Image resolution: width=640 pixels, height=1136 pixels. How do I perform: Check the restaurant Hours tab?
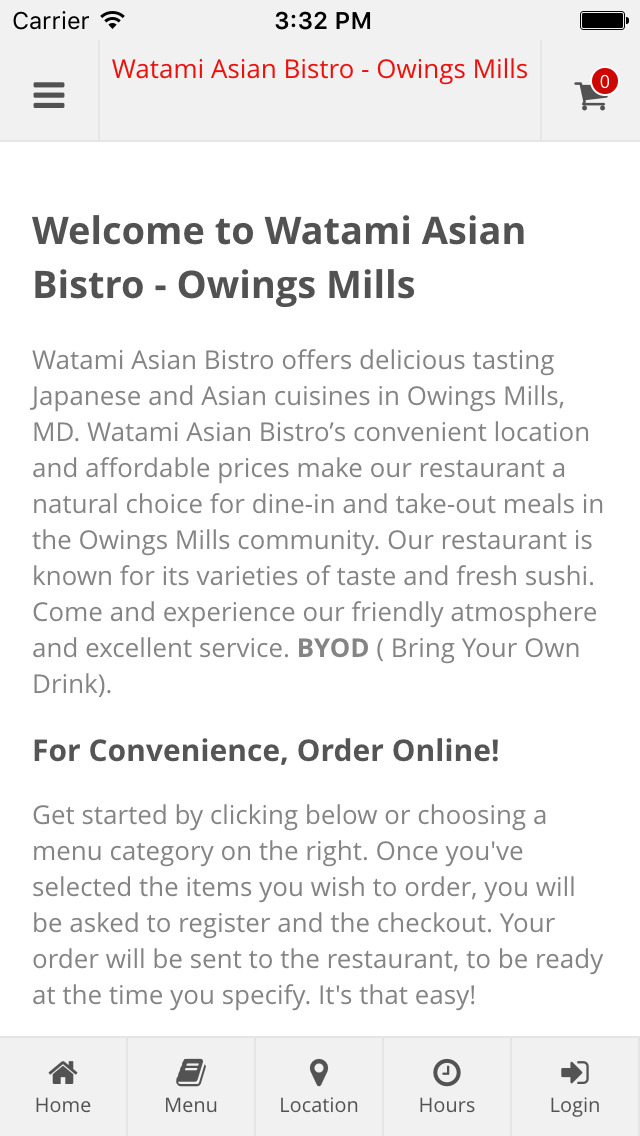[447, 1087]
